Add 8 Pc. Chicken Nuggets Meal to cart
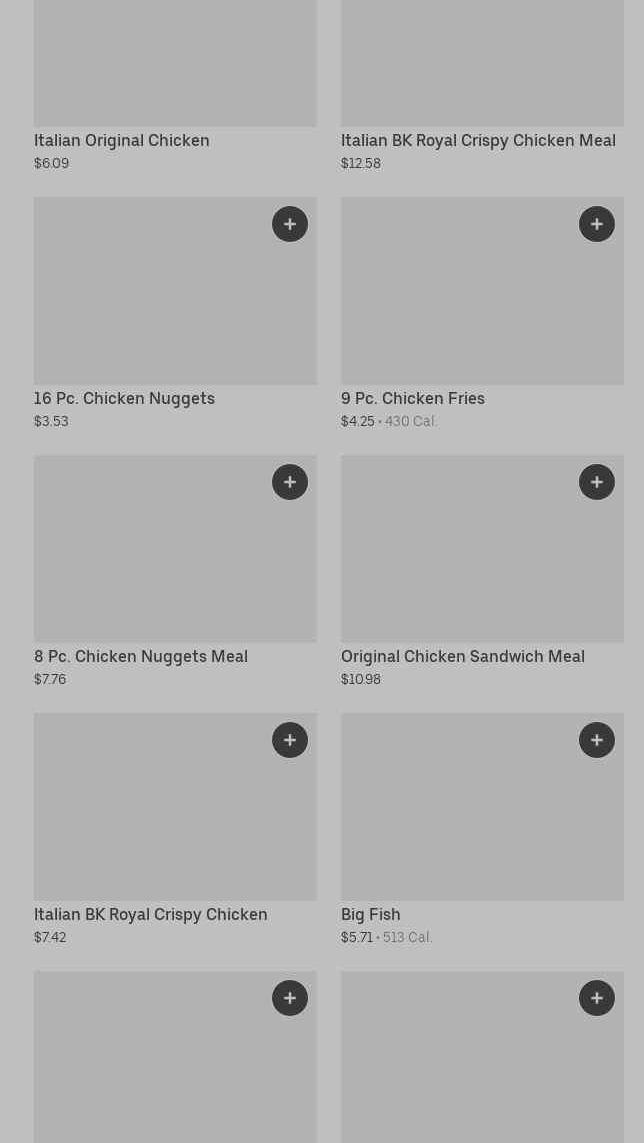644x1143 pixels. point(290,482)
